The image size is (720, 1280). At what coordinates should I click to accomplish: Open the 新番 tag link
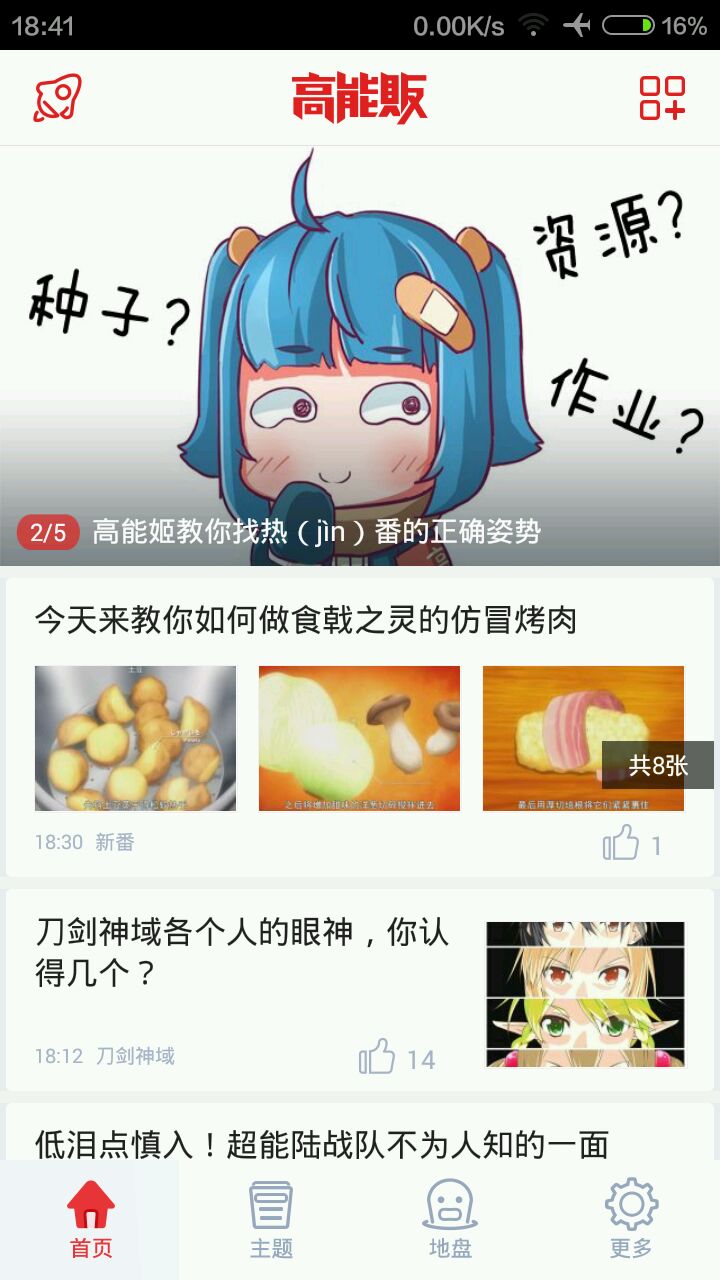(x=115, y=843)
